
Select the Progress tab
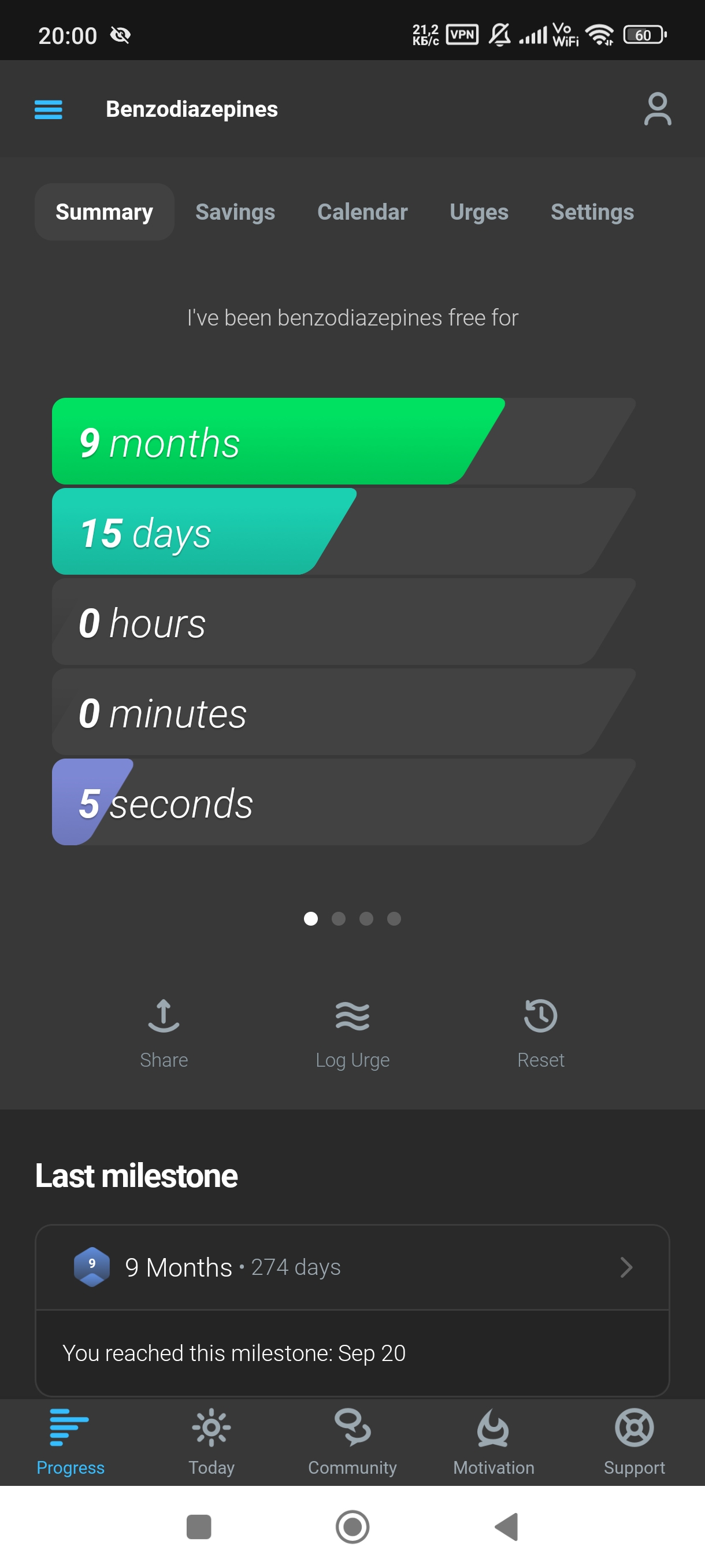pyautogui.click(x=70, y=1441)
